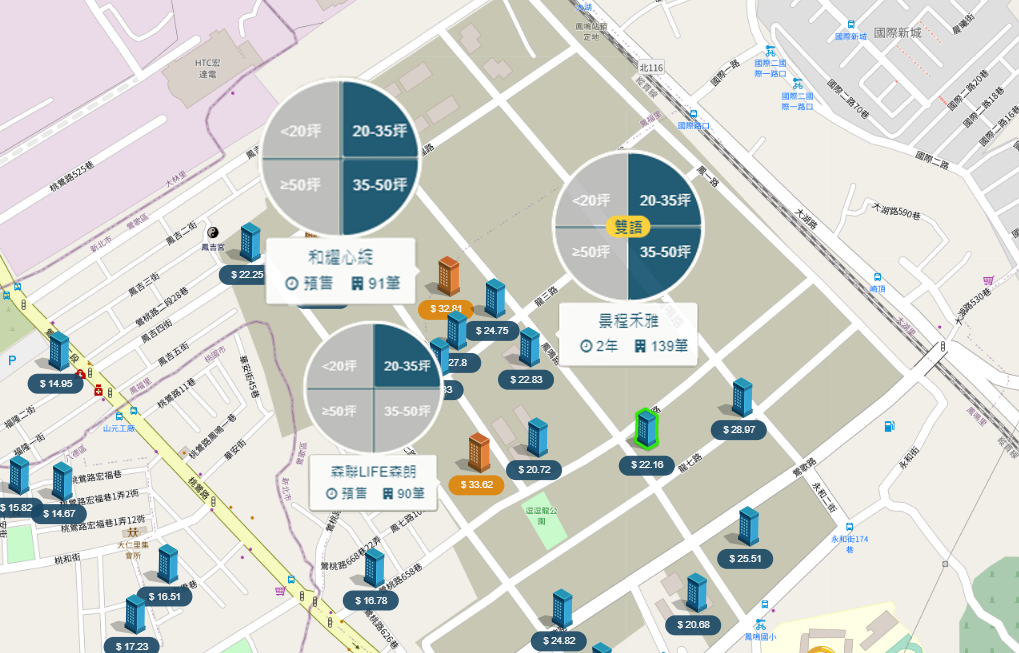1019x653 pixels.
Task: Open the $16.51 building marker
Action: coord(168,565)
